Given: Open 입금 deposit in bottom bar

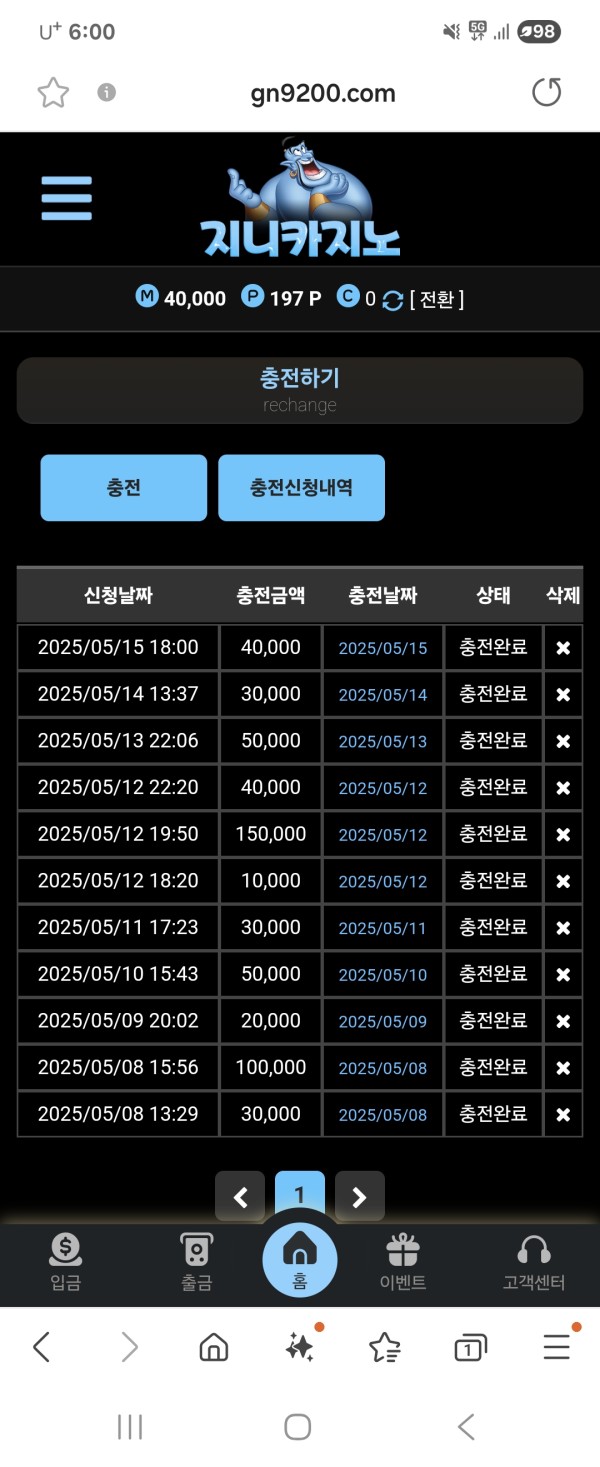Looking at the screenshot, I should pyautogui.click(x=65, y=1262).
